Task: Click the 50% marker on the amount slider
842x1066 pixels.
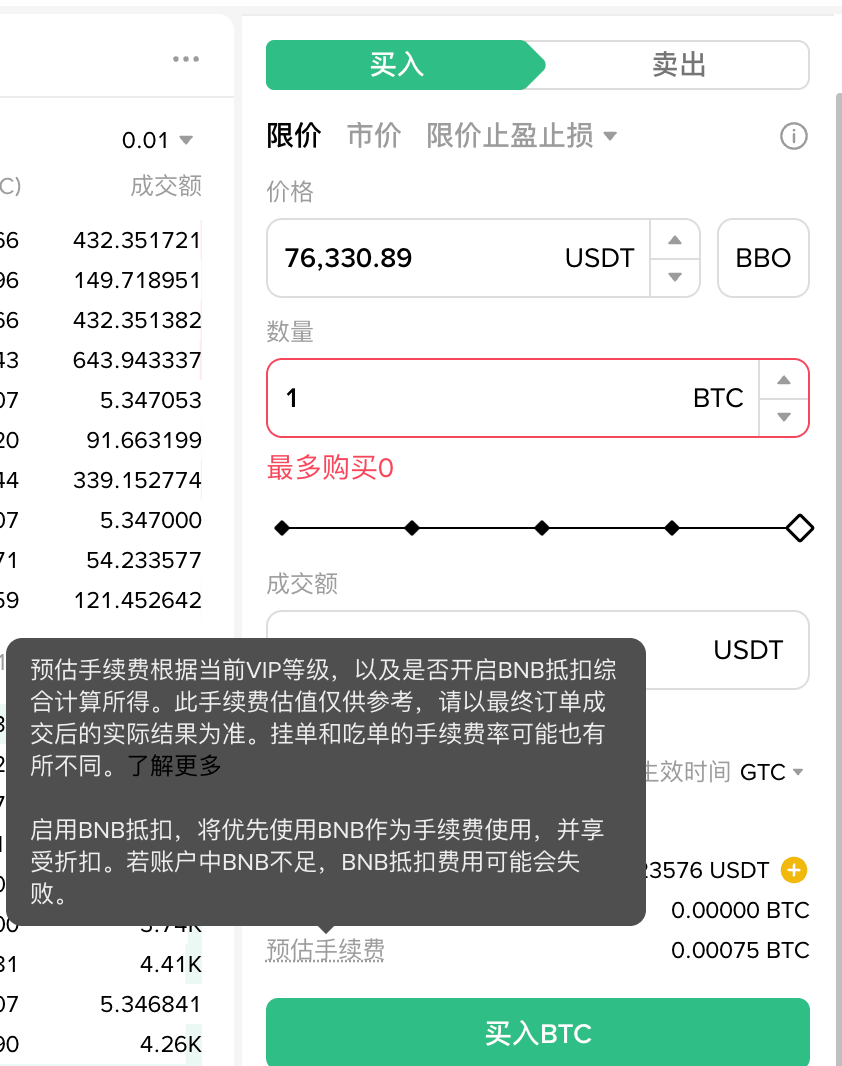Action: pyautogui.click(x=541, y=527)
